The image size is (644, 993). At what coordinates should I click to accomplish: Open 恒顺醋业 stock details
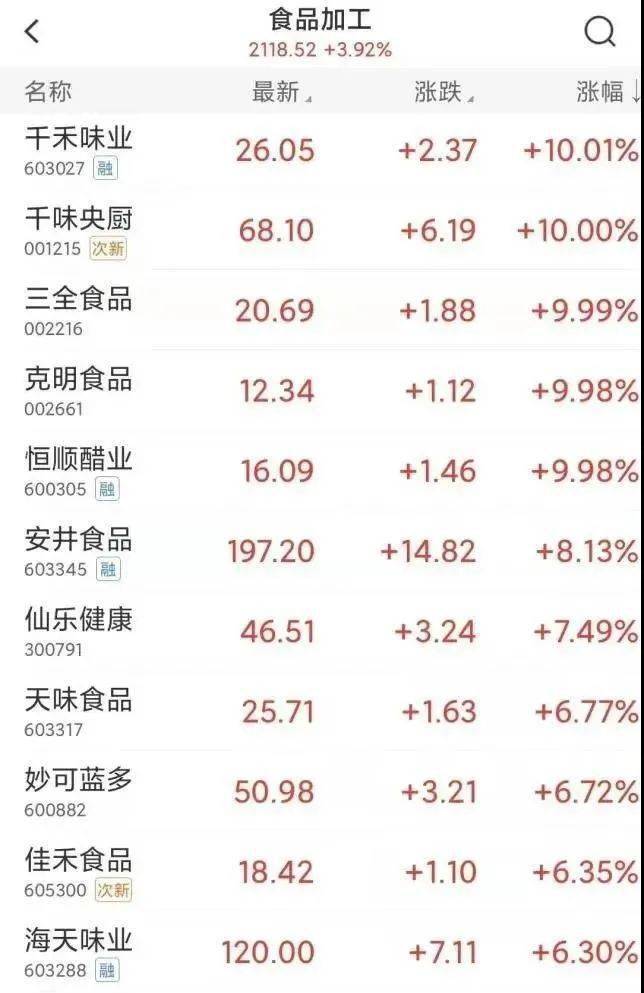pos(78,460)
